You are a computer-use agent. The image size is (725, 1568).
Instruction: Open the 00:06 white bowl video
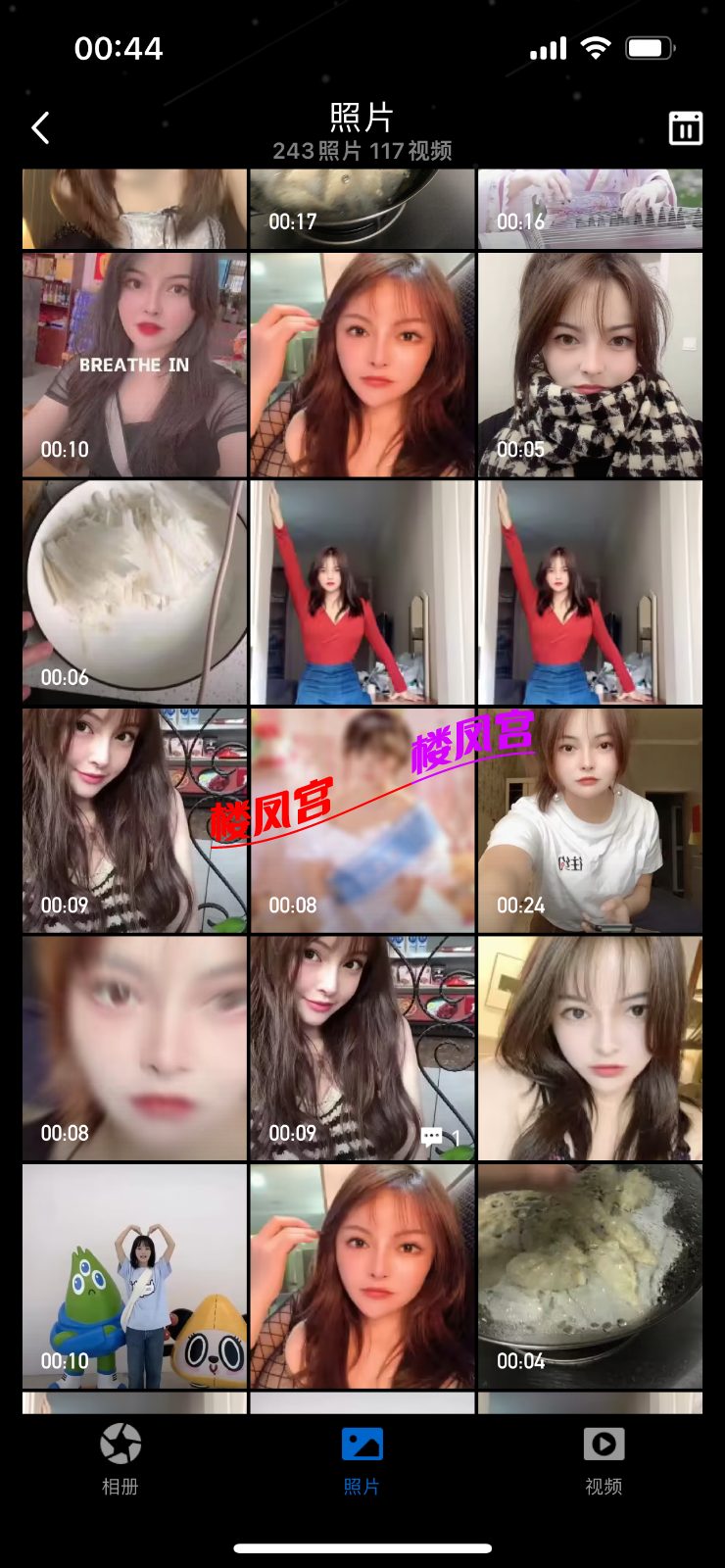click(x=134, y=592)
